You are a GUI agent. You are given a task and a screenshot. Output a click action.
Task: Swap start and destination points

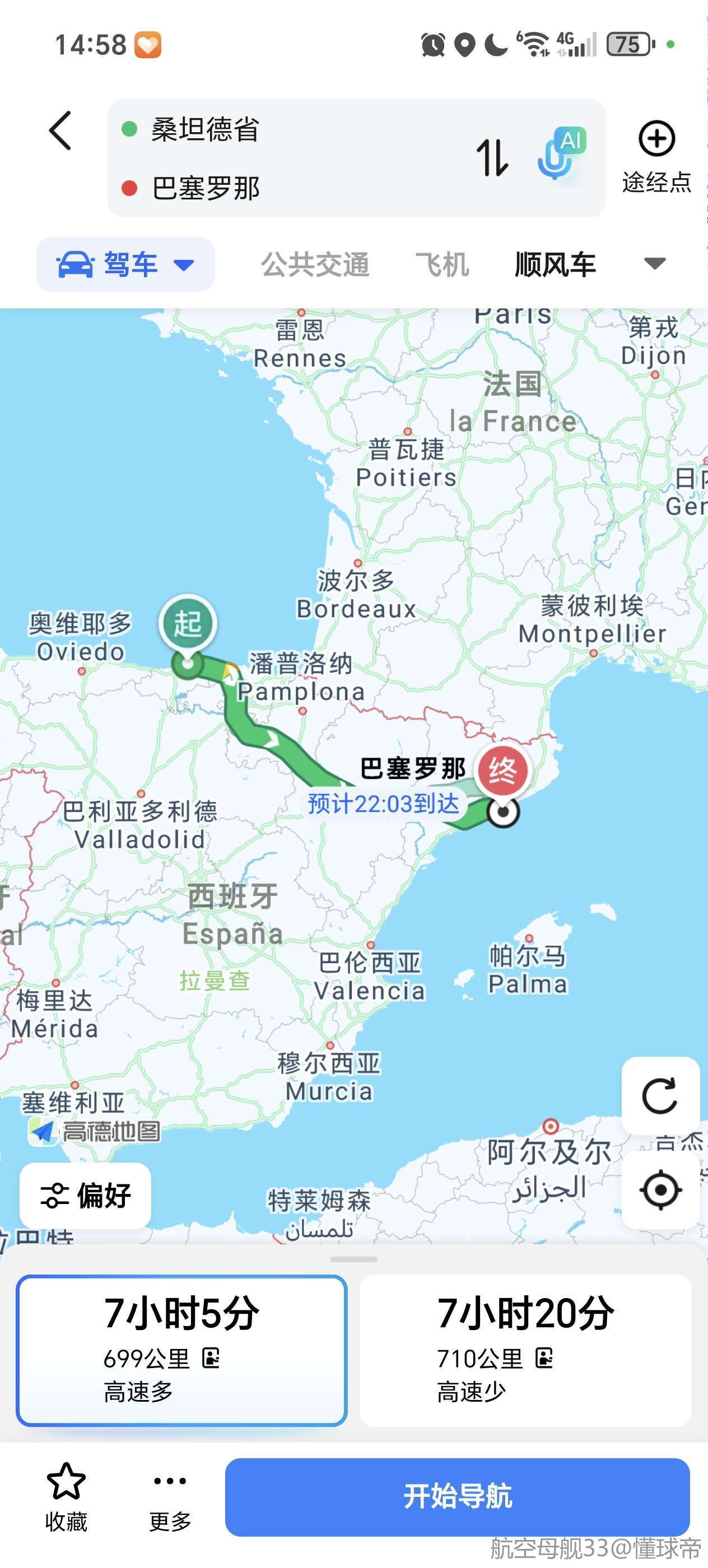pos(491,158)
